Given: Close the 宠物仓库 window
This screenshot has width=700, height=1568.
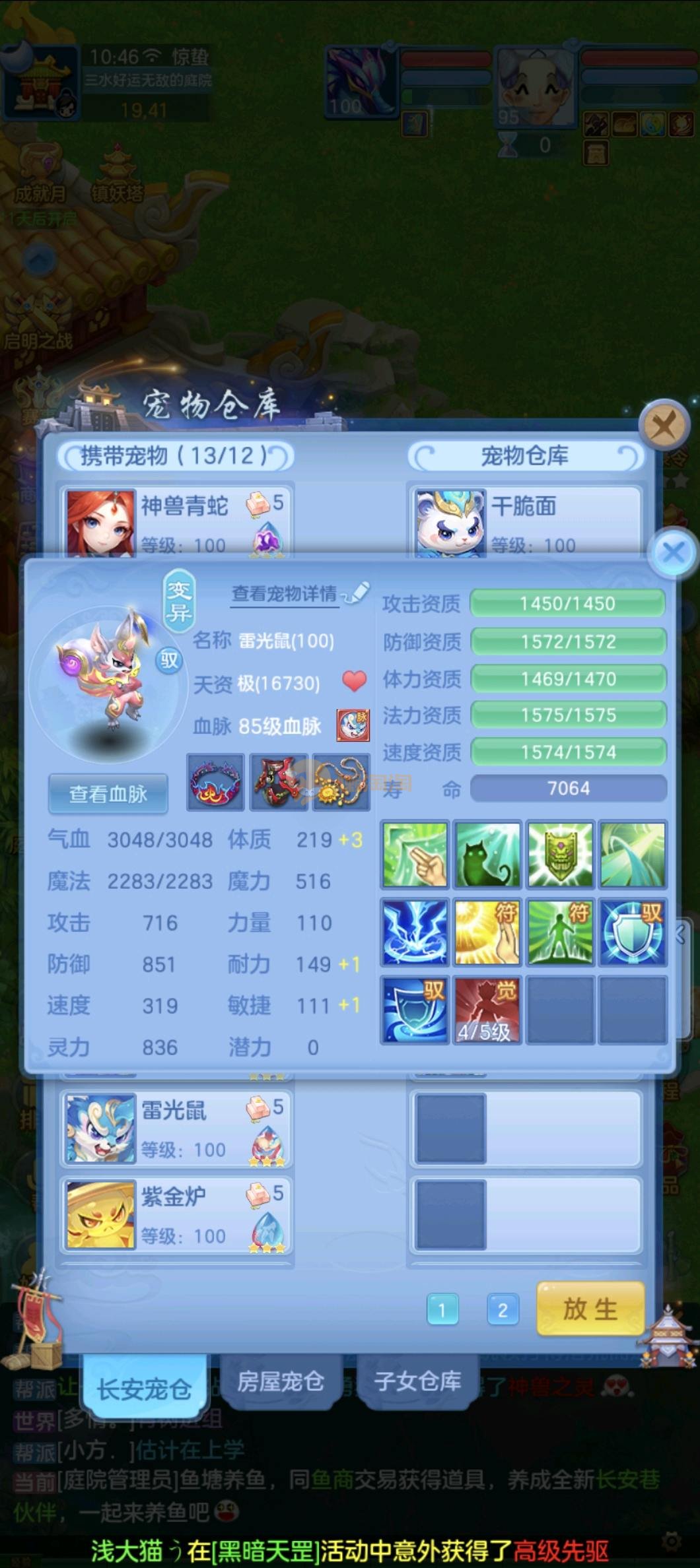Looking at the screenshot, I should point(664,426).
